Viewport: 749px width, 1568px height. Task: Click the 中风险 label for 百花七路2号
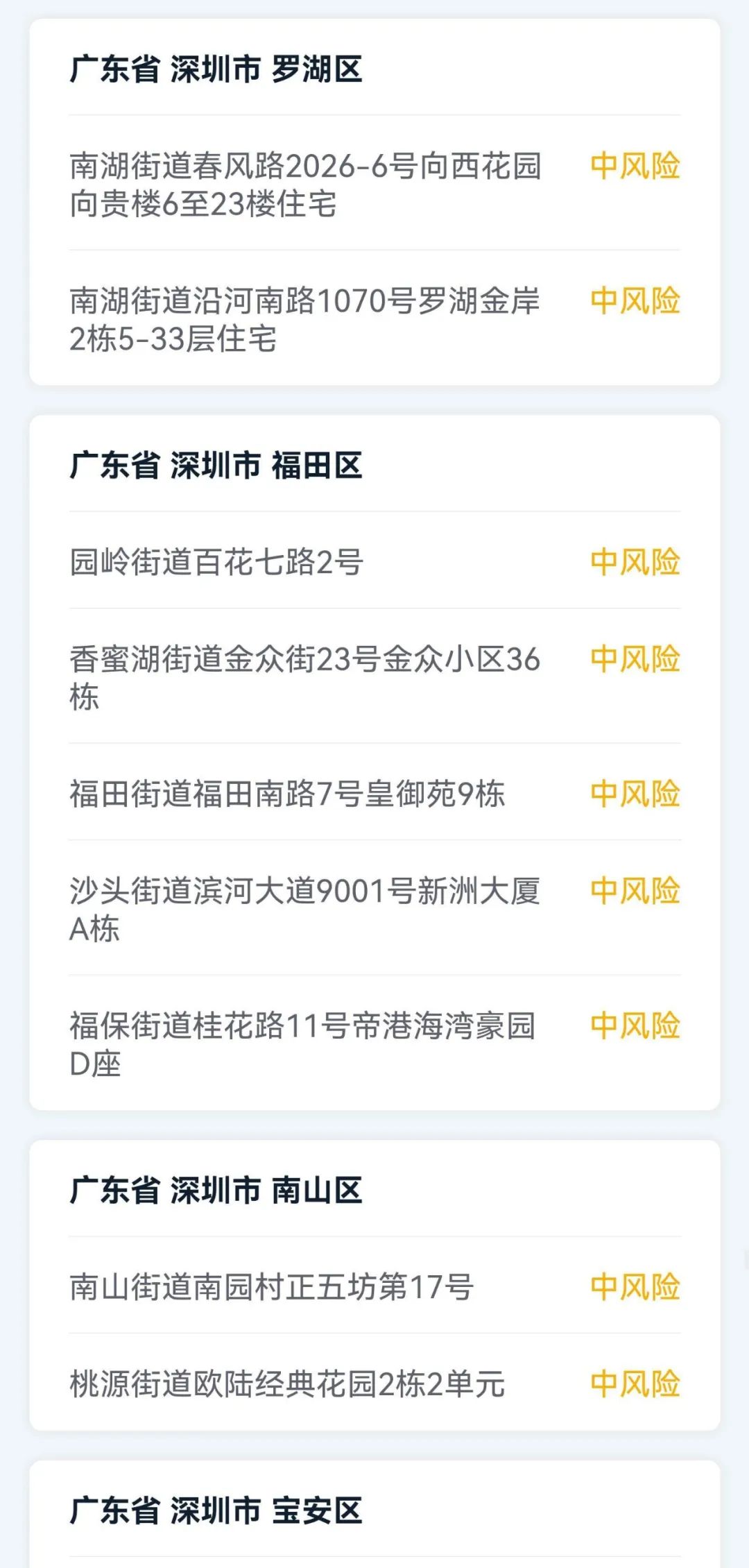635,562
